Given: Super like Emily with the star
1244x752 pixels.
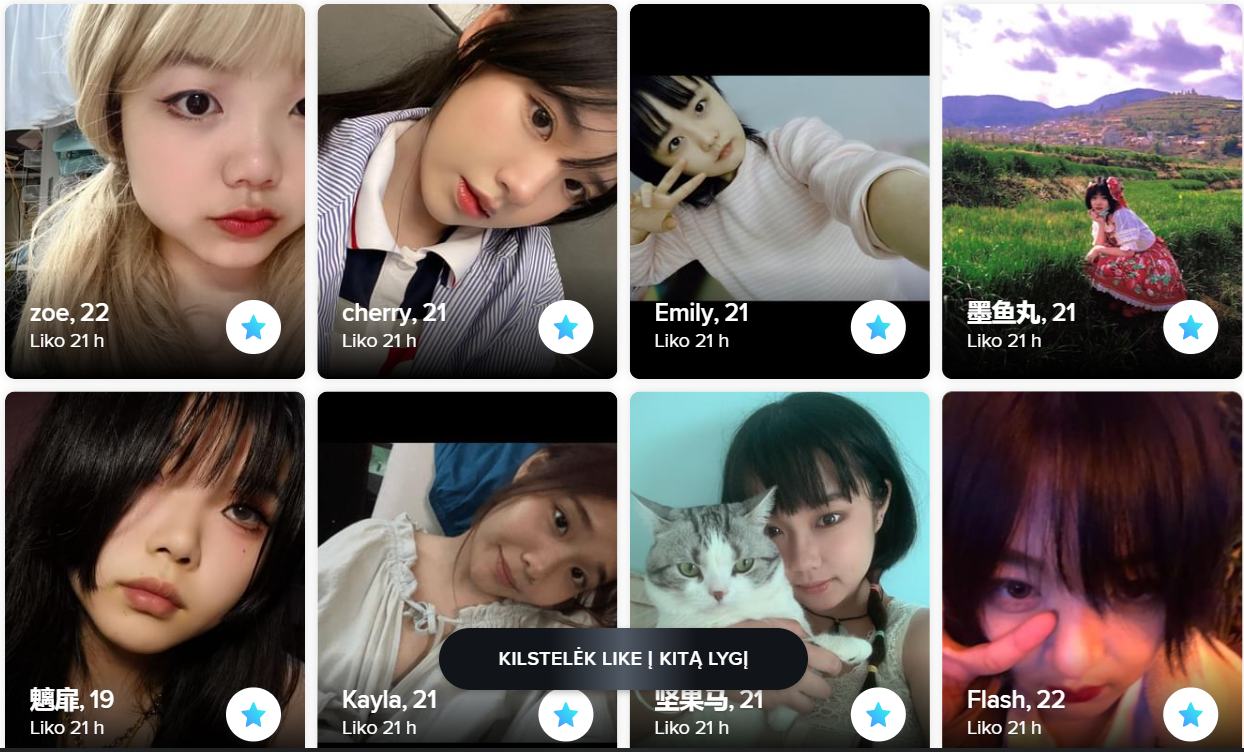Looking at the screenshot, I should pyautogui.click(x=878, y=327).
